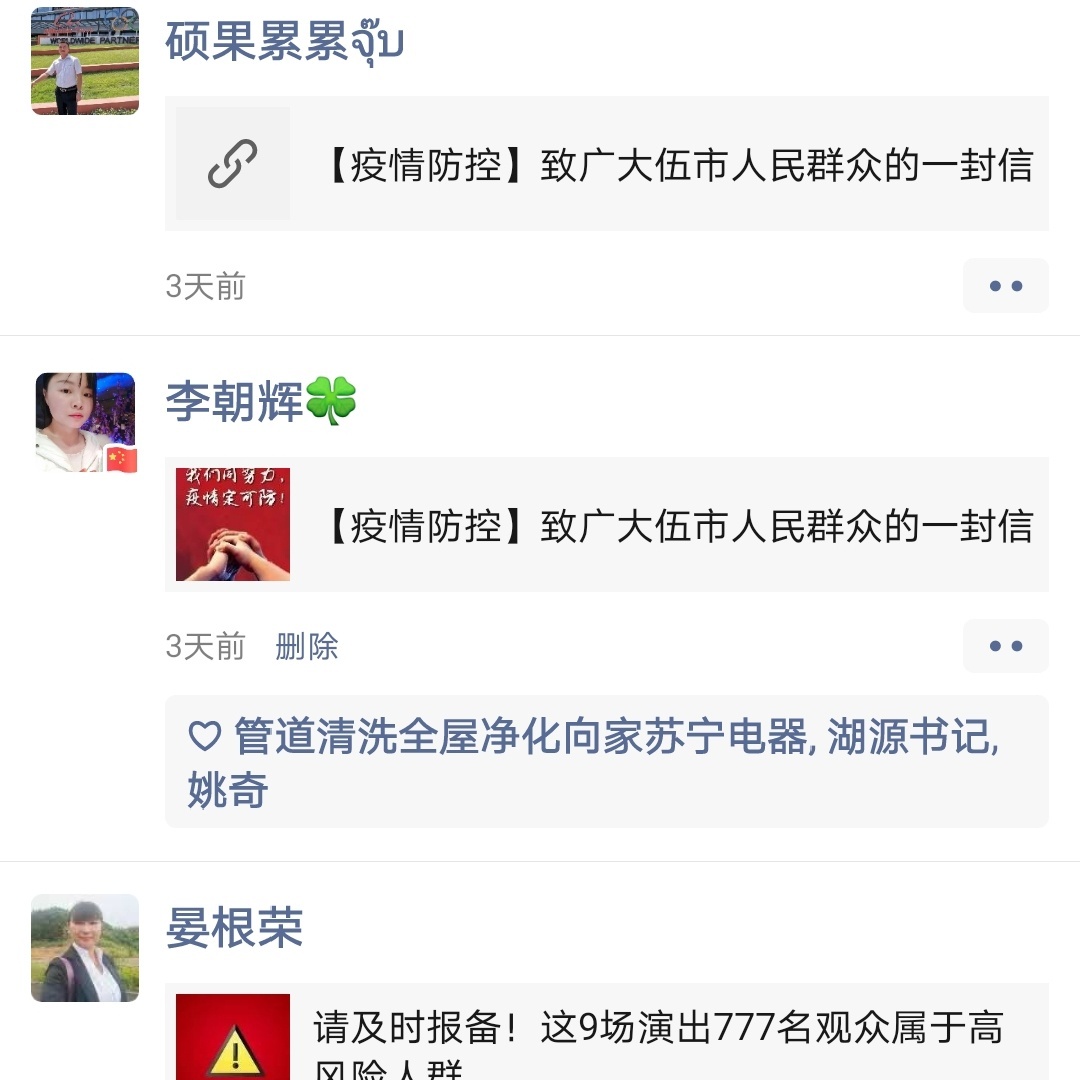Open 李朝辉's shared 致广大伍市人民群众的一封信 article
This screenshot has width=1080, height=1080.
pyautogui.click(x=606, y=525)
